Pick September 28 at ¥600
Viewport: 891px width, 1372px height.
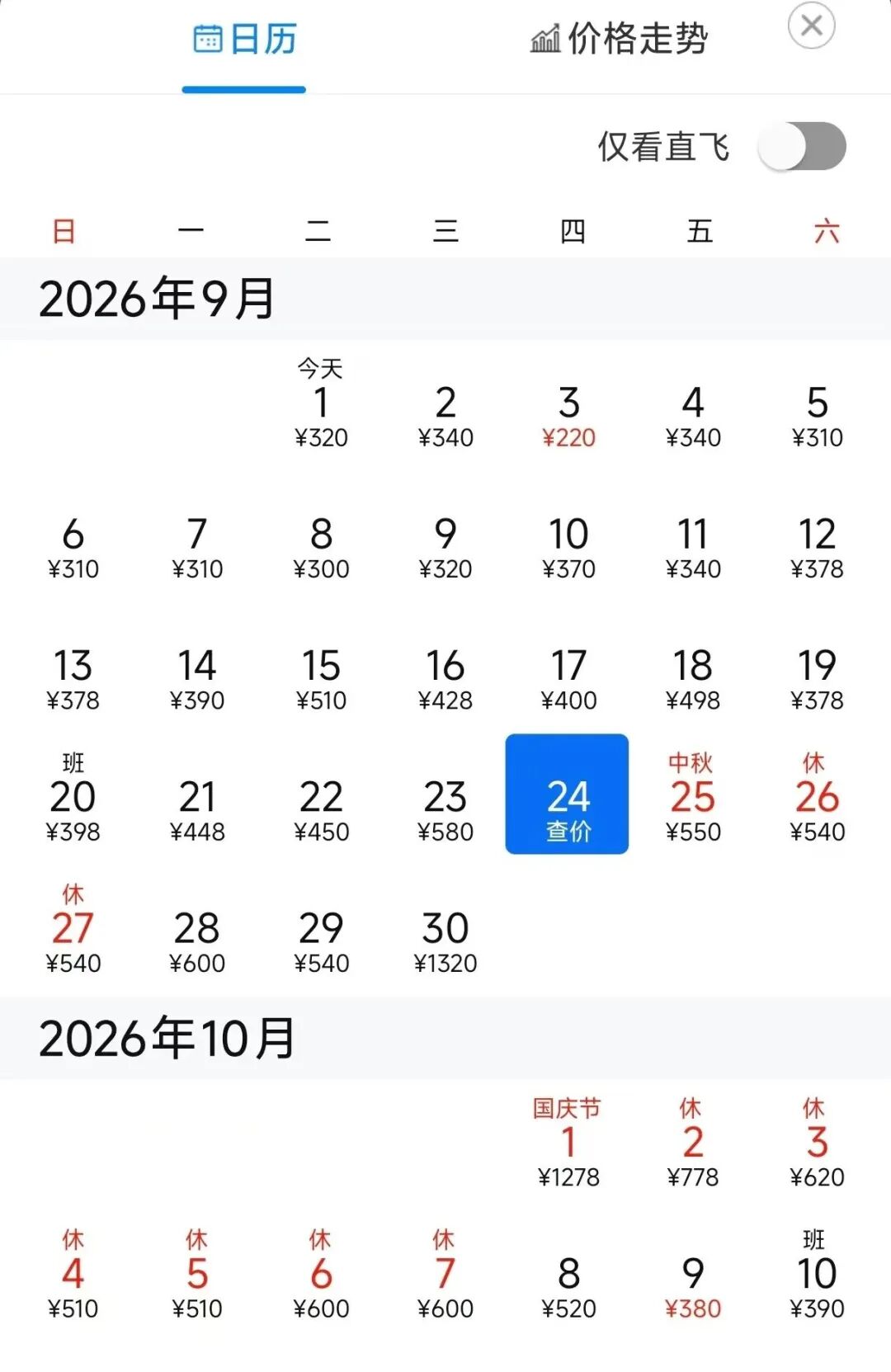click(196, 942)
